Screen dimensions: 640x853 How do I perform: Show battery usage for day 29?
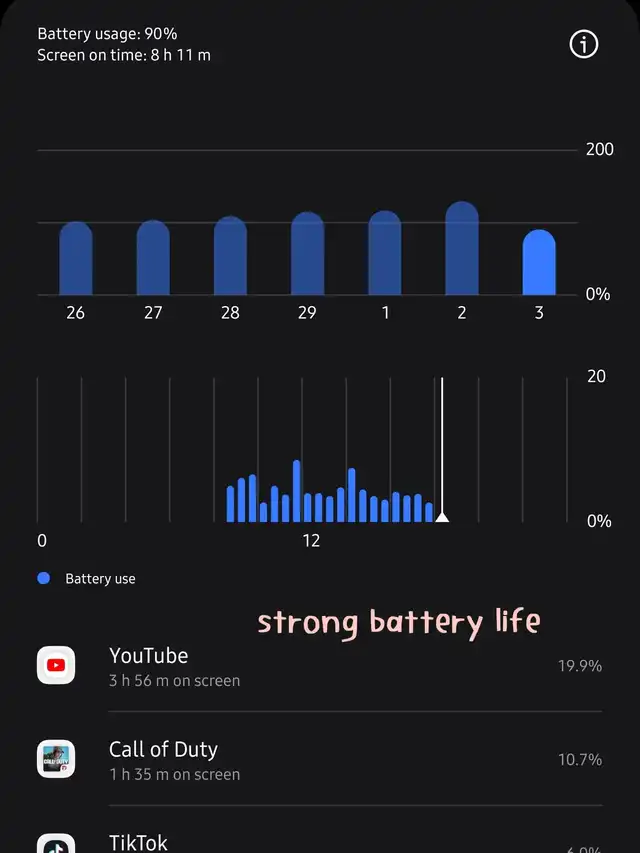tap(307, 254)
